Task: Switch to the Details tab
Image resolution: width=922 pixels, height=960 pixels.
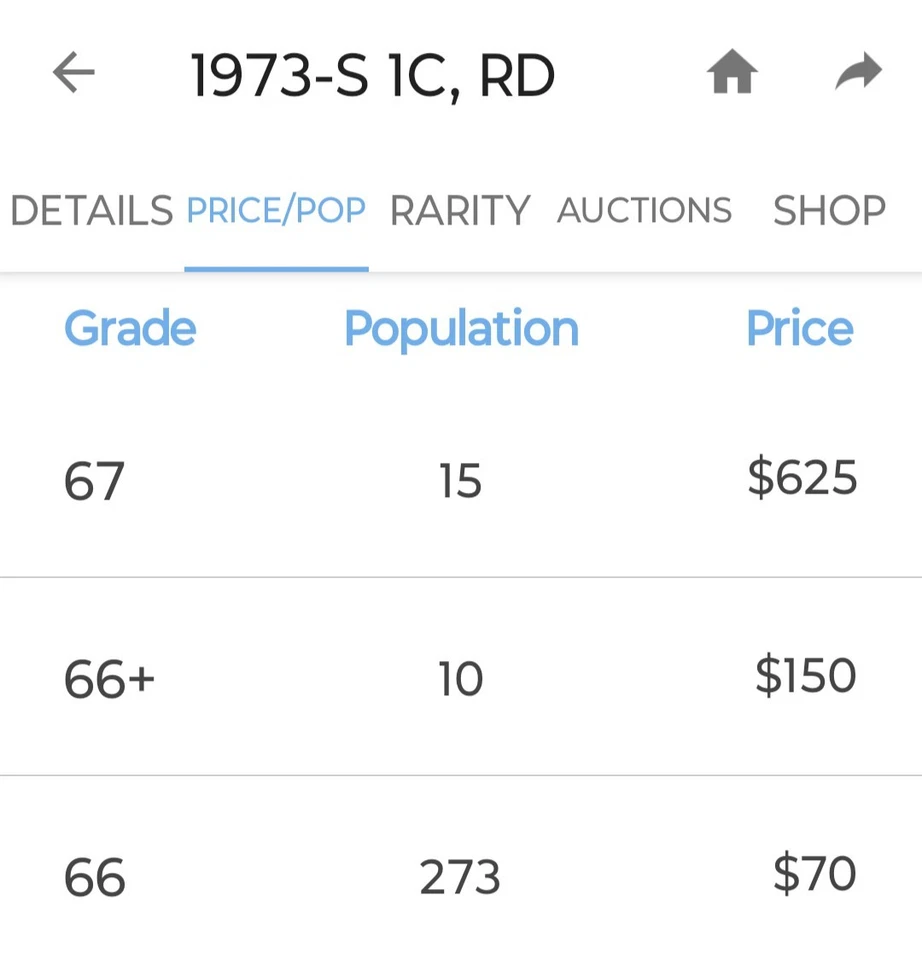Action: (x=91, y=211)
